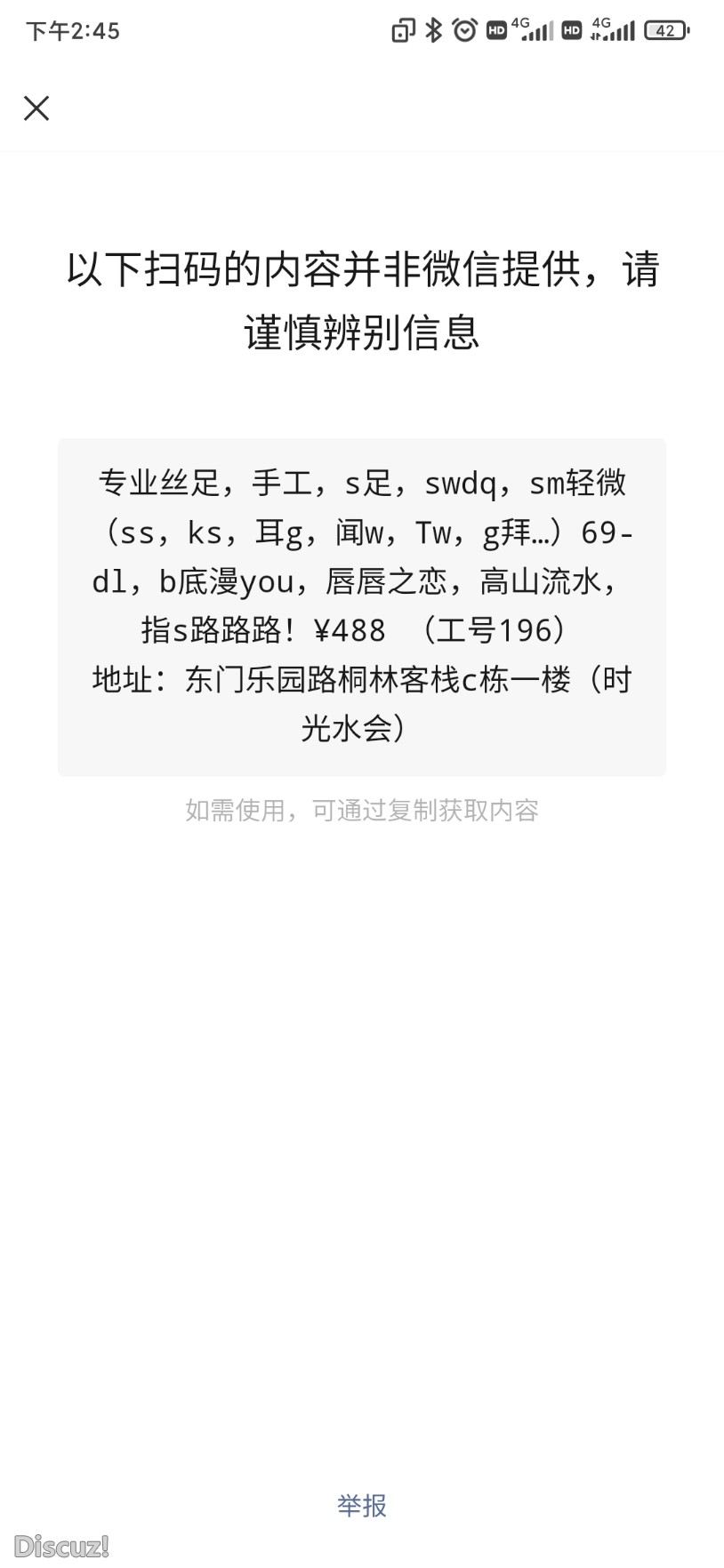
Task: Tap the time display 下午2:45
Action: 74,30
